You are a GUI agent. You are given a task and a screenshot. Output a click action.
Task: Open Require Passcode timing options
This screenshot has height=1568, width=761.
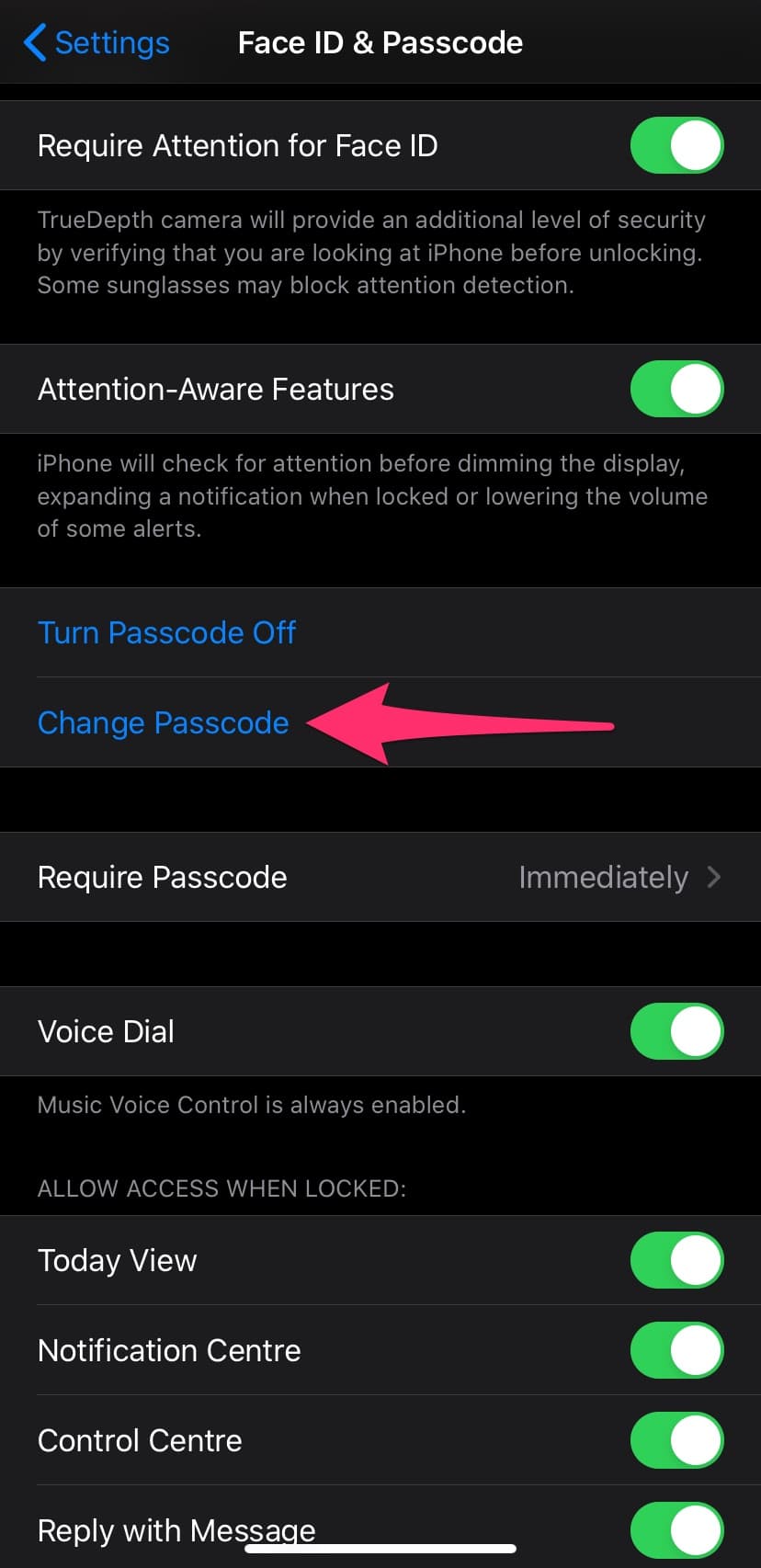[380, 877]
